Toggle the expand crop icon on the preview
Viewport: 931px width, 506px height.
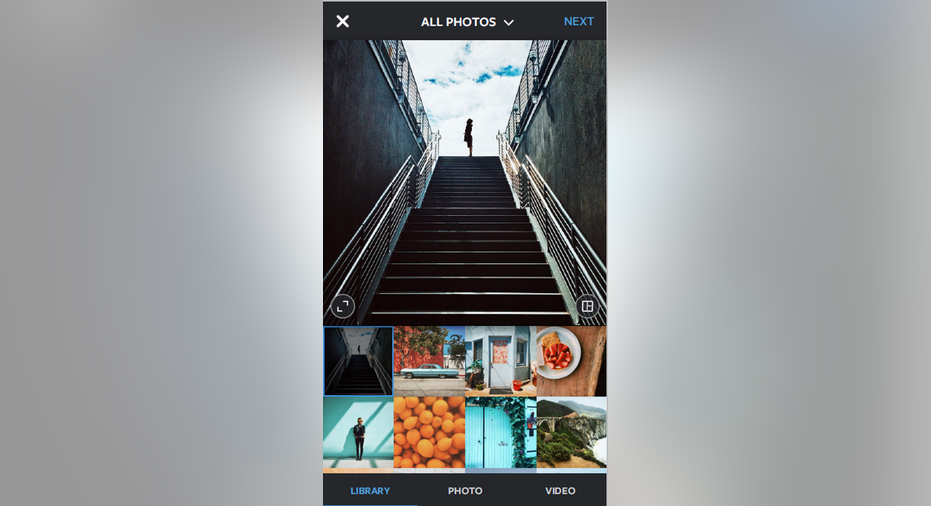point(343,306)
